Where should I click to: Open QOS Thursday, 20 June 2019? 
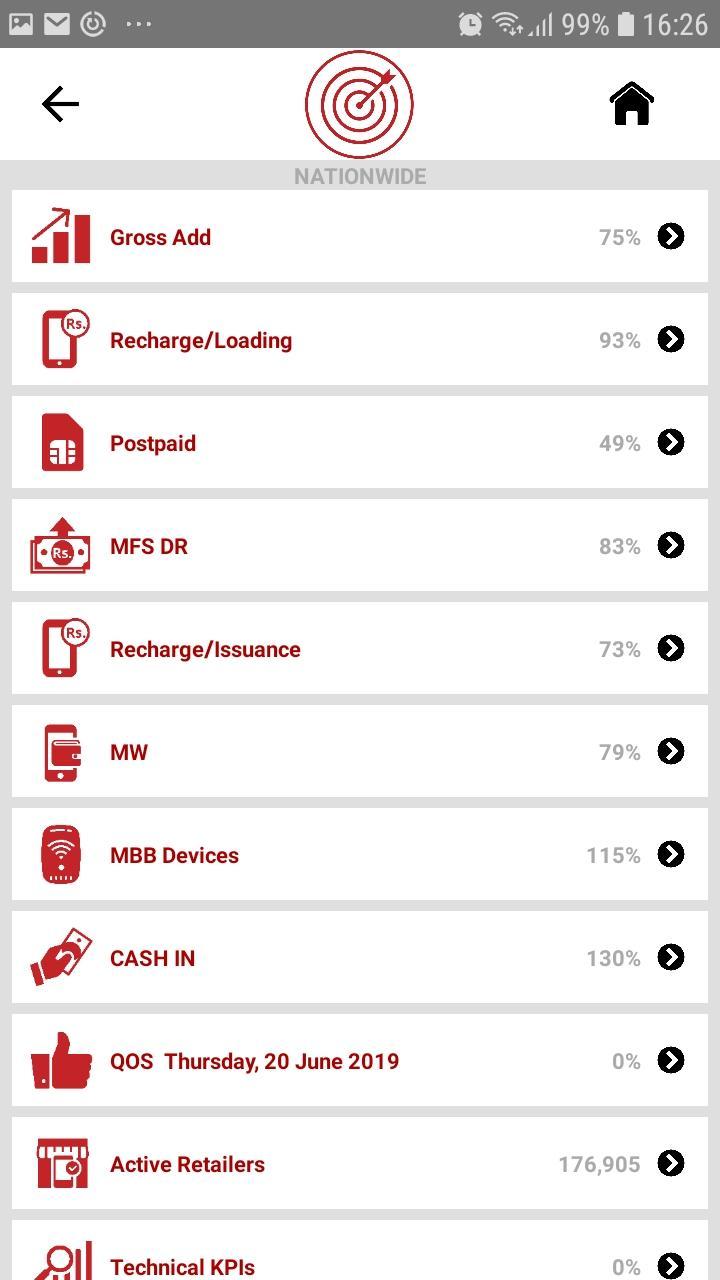coord(360,1061)
